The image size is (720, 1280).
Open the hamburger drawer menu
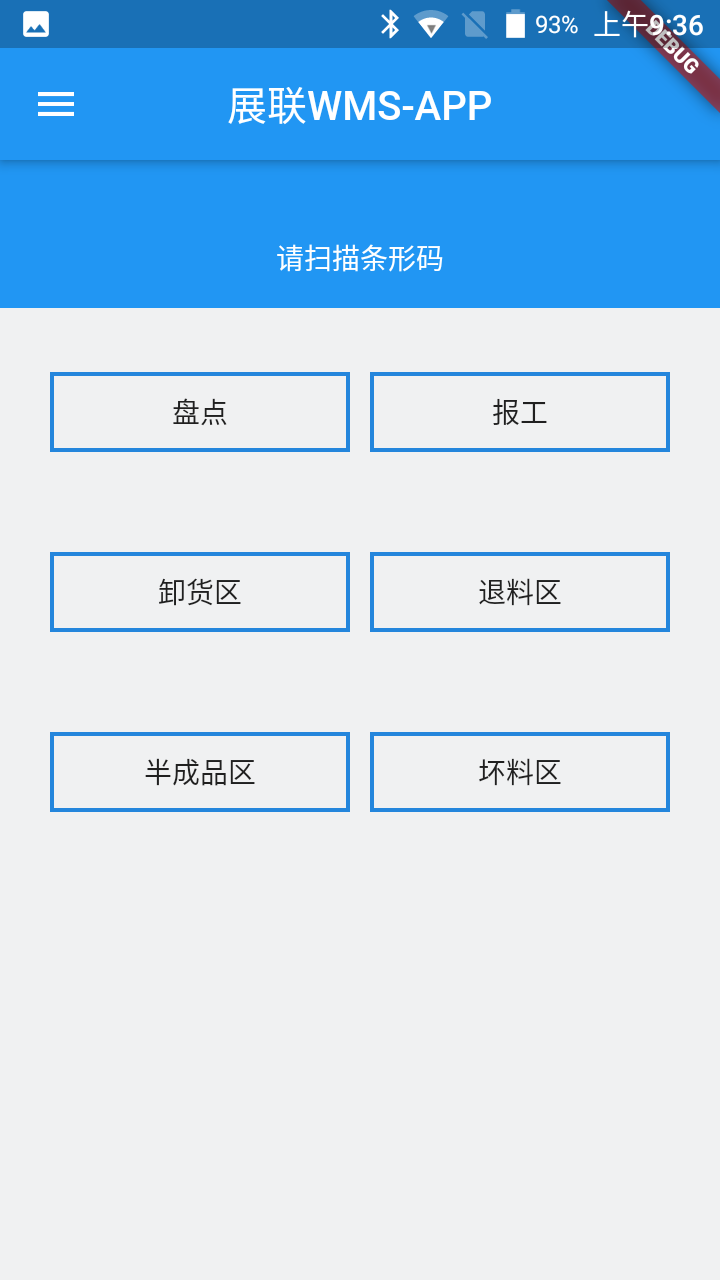pyautogui.click(x=56, y=104)
